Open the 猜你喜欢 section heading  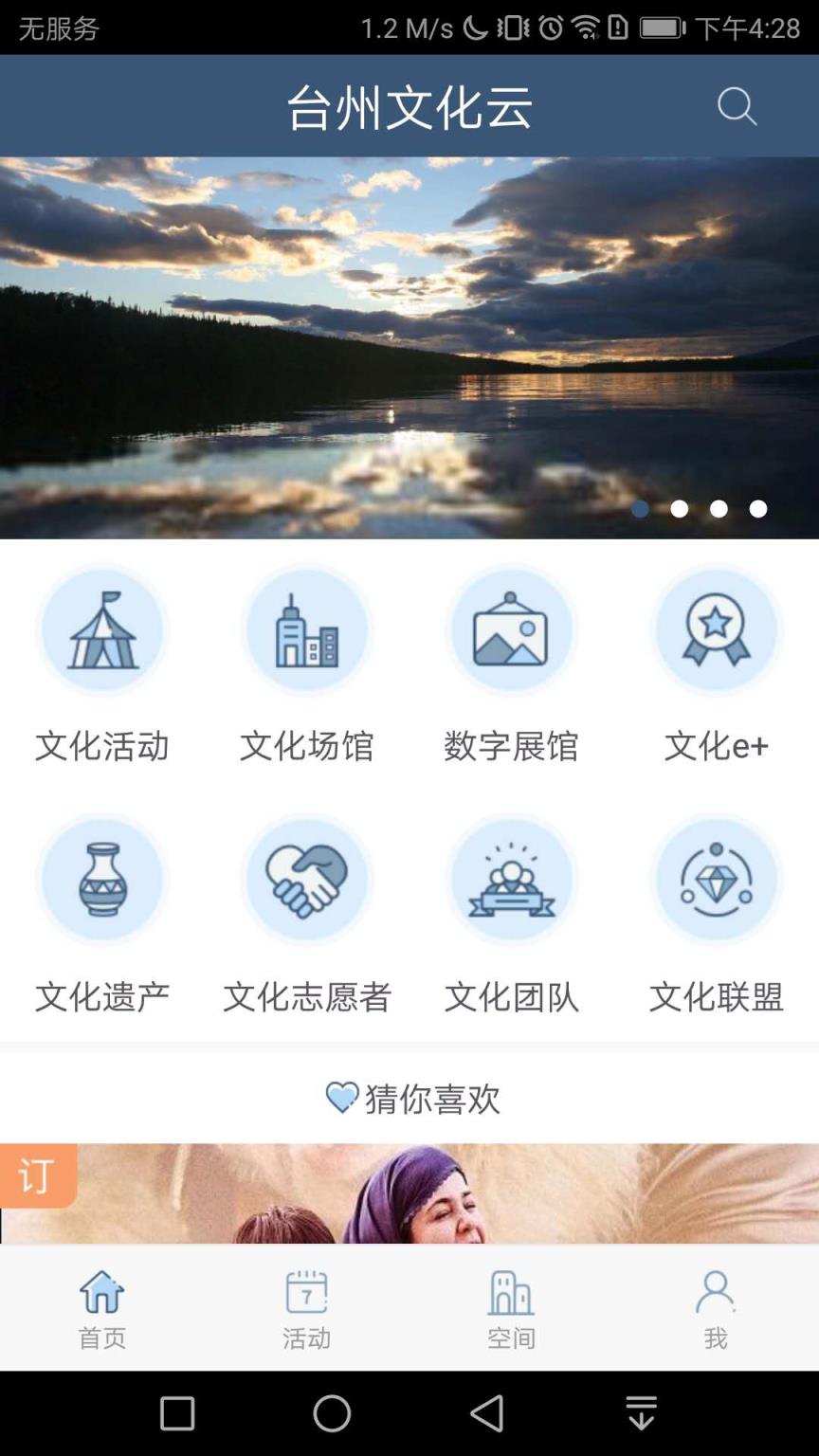(409, 1100)
